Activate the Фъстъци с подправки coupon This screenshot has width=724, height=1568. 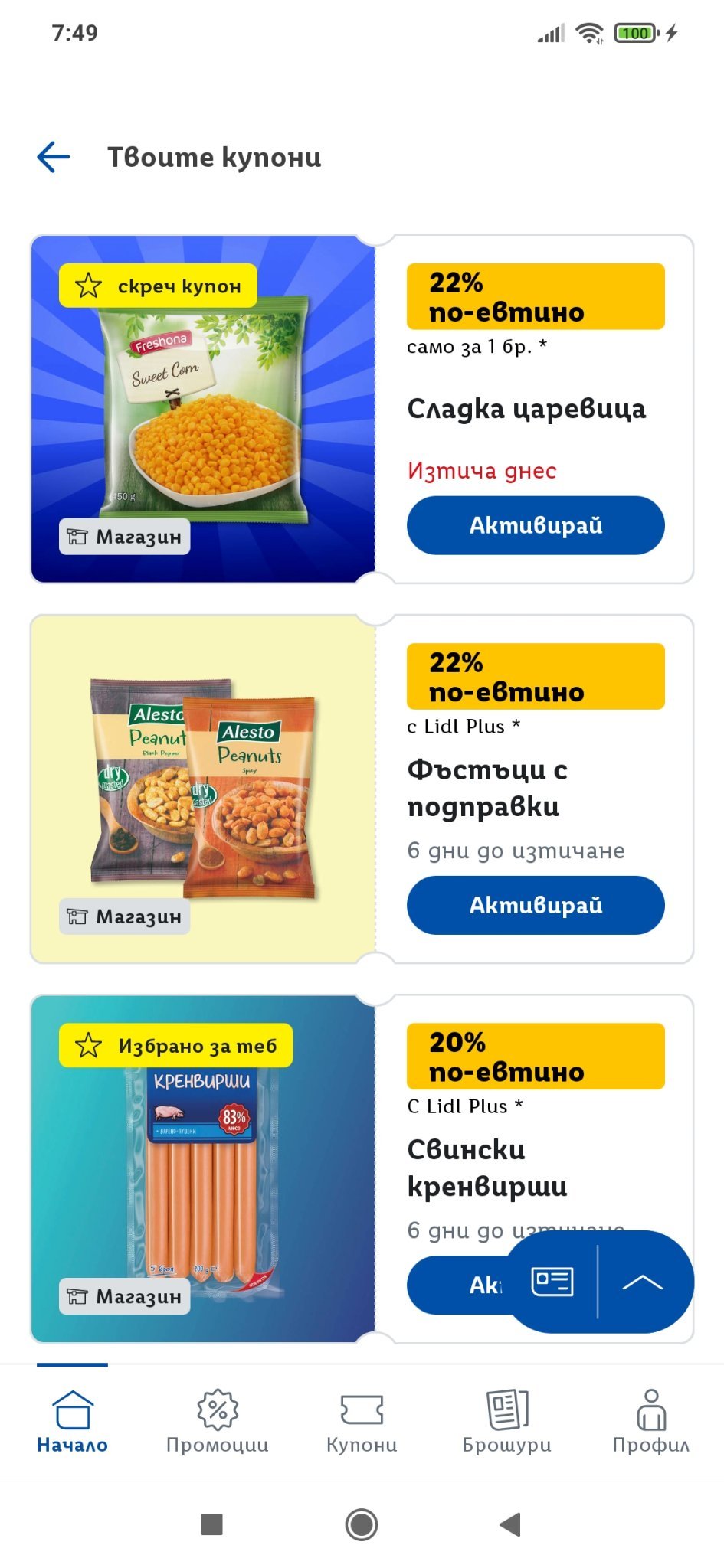535,905
